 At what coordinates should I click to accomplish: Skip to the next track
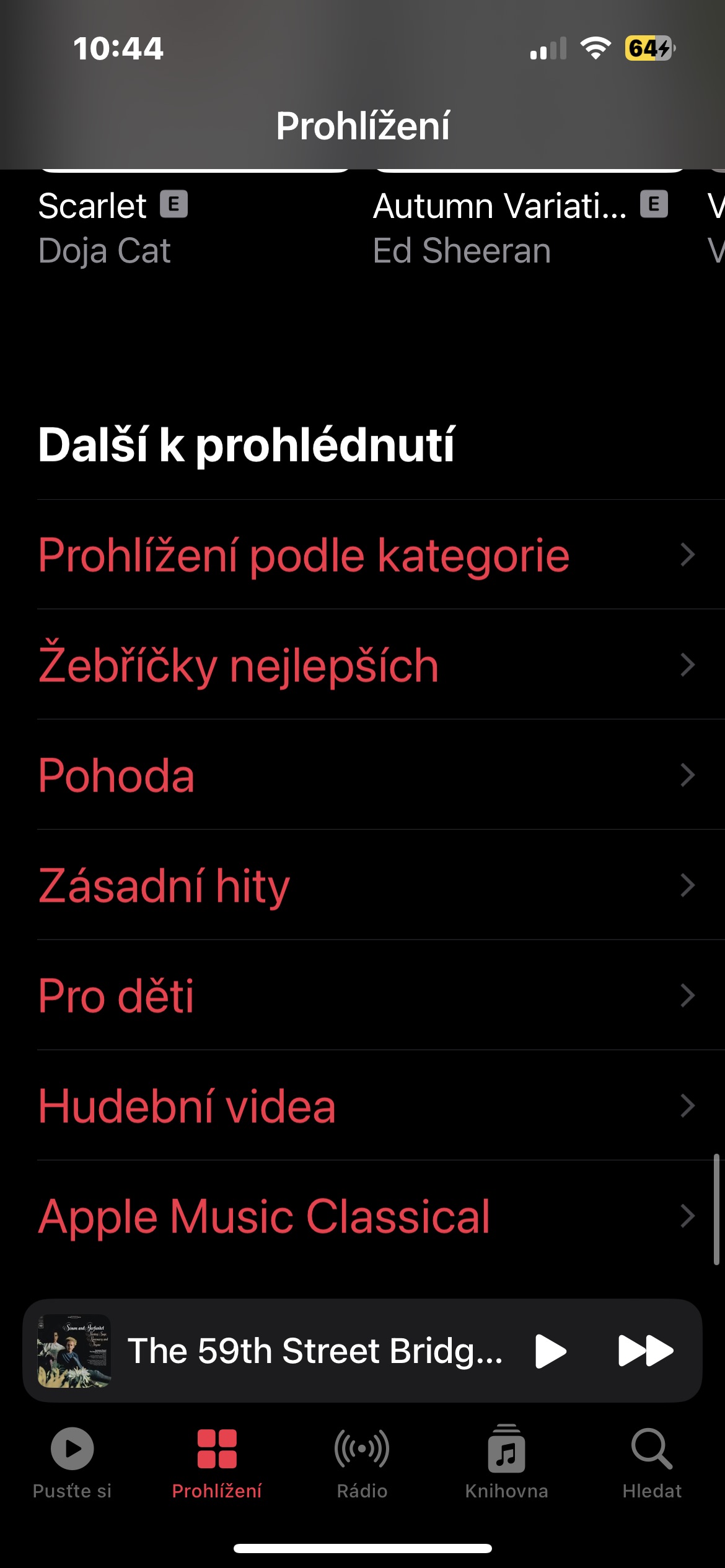(646, 1351)
